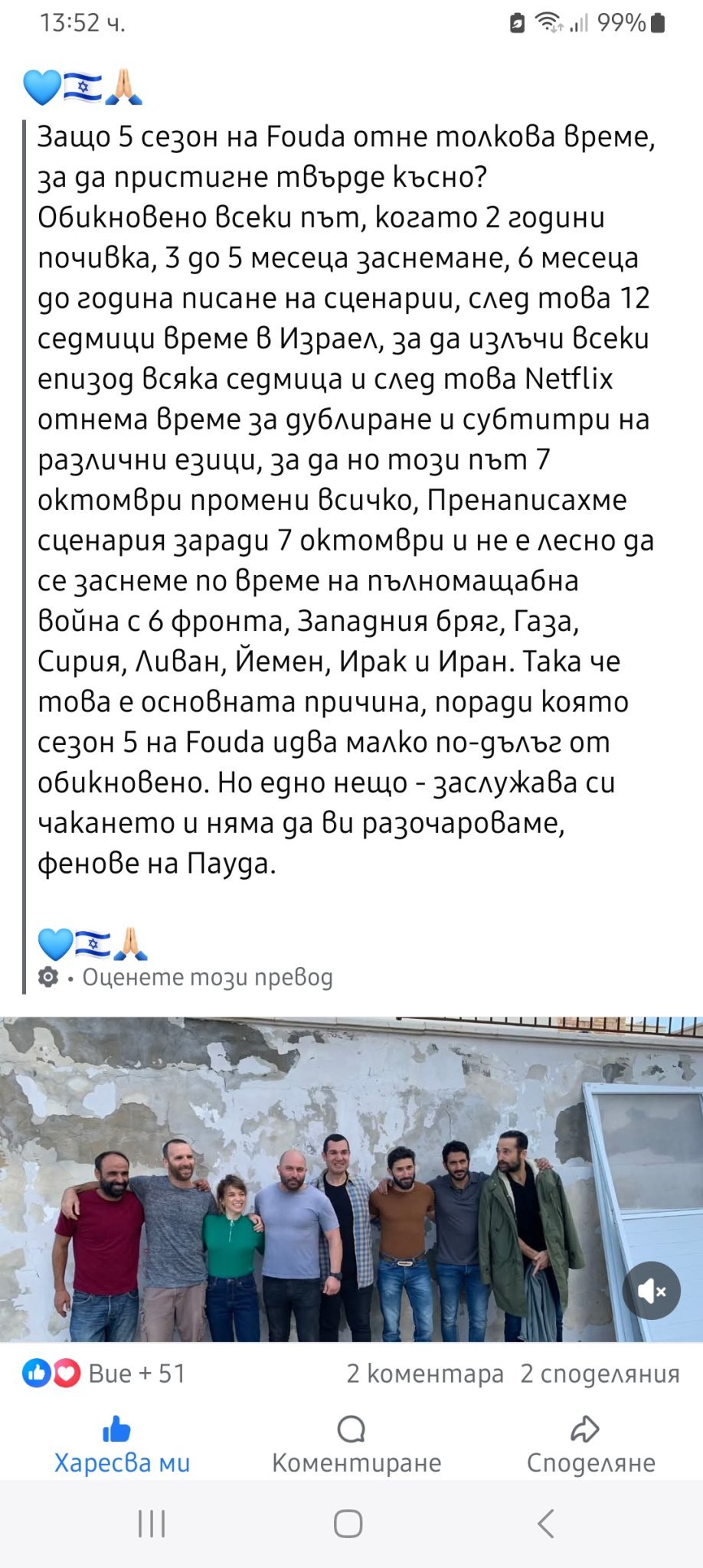Viewport: 703px width, 1568px height.
Task: Share the post via "Споделяне"
Action: [590, 1445]
